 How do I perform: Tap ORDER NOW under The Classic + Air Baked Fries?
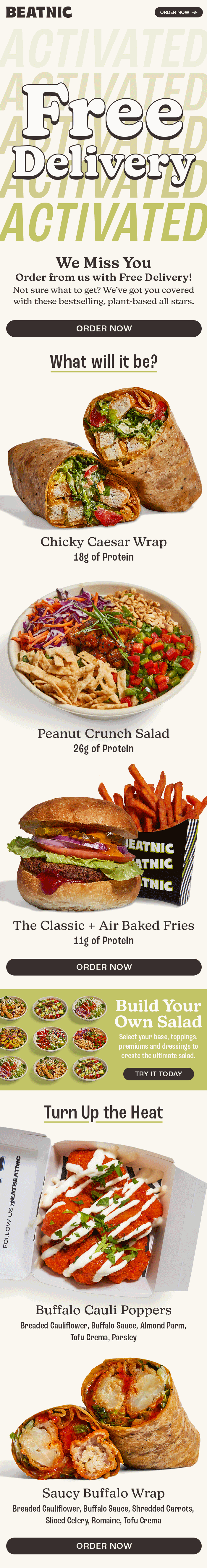tap(103, 967)
